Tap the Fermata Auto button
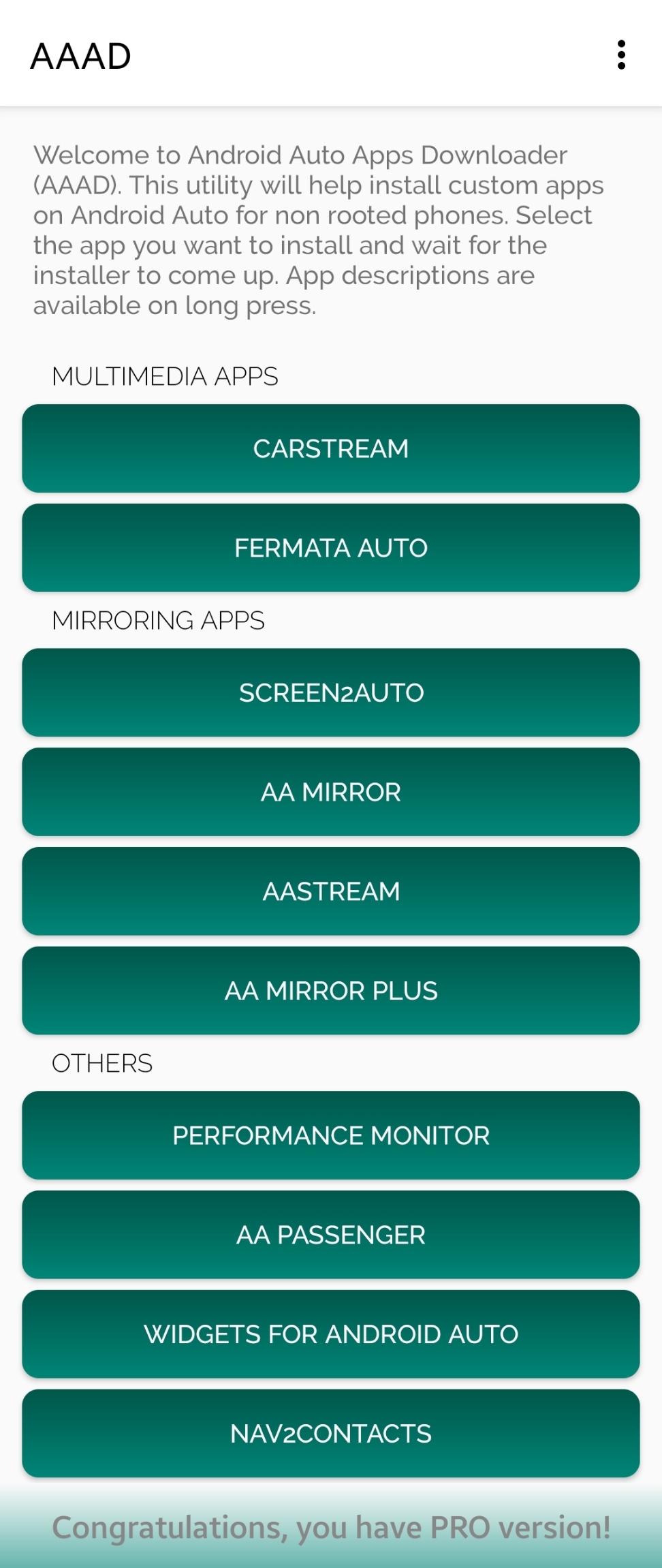This screenshot has height=1568, width=662. pyautogui.click(x=331, y=548)
